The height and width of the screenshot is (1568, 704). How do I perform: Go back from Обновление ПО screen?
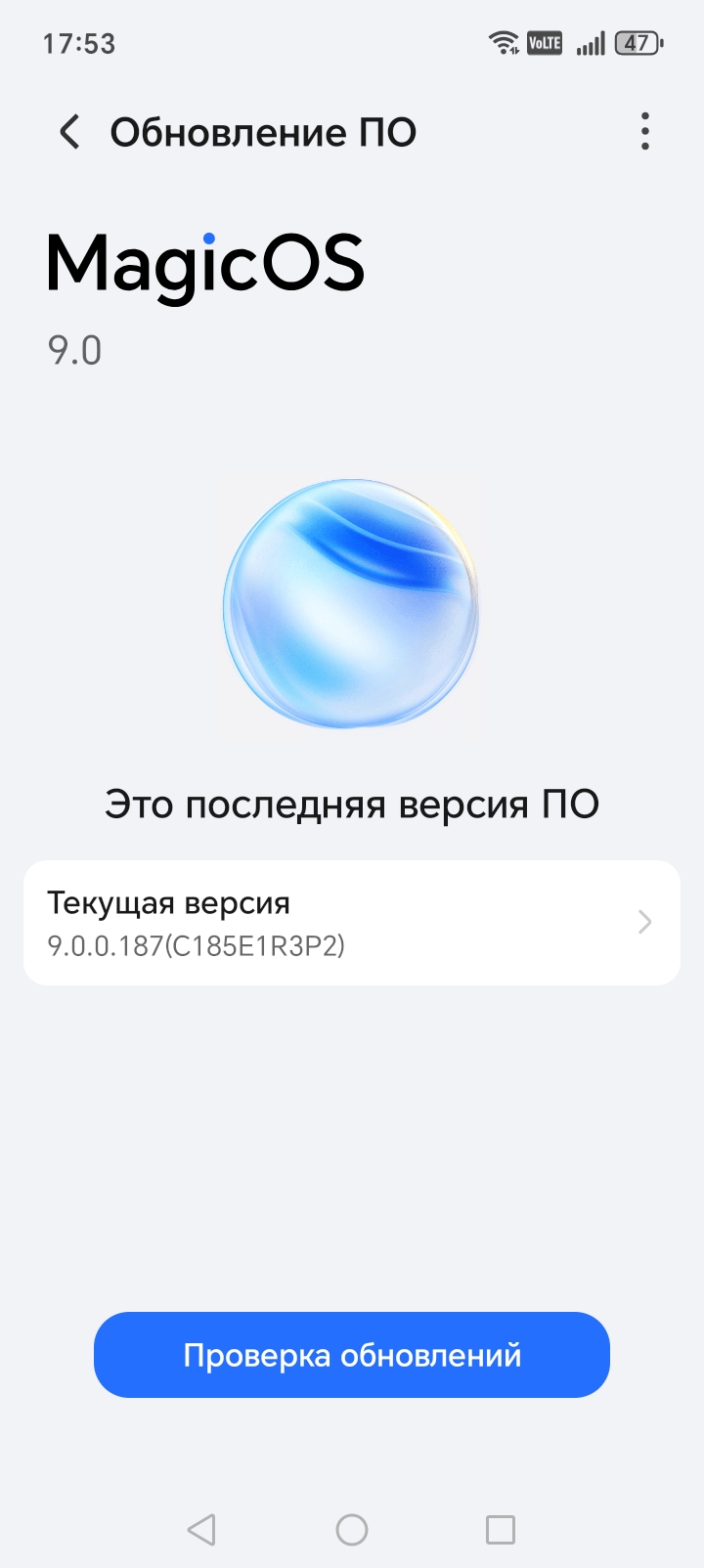coord(68,132)
